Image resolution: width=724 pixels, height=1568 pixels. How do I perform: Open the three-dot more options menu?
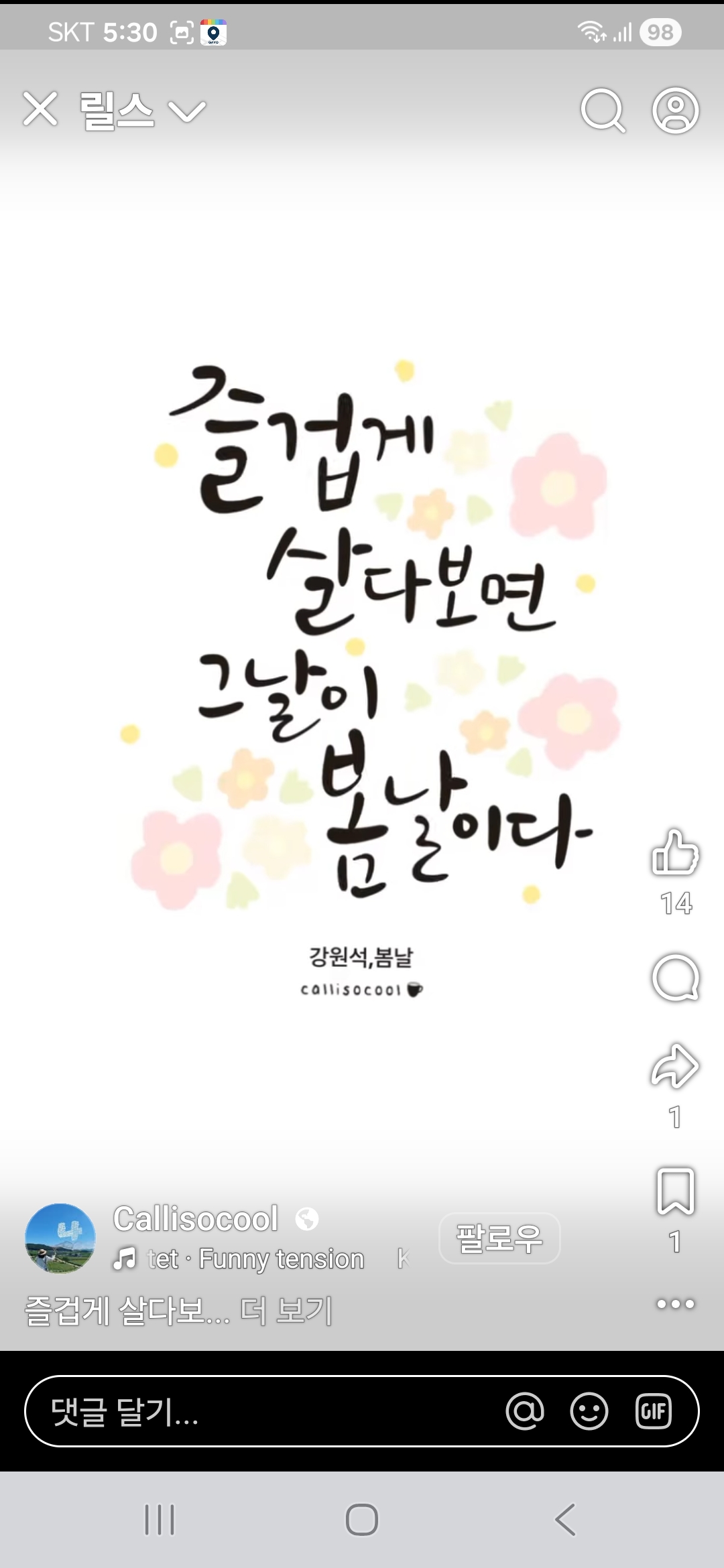(675, 1304)
